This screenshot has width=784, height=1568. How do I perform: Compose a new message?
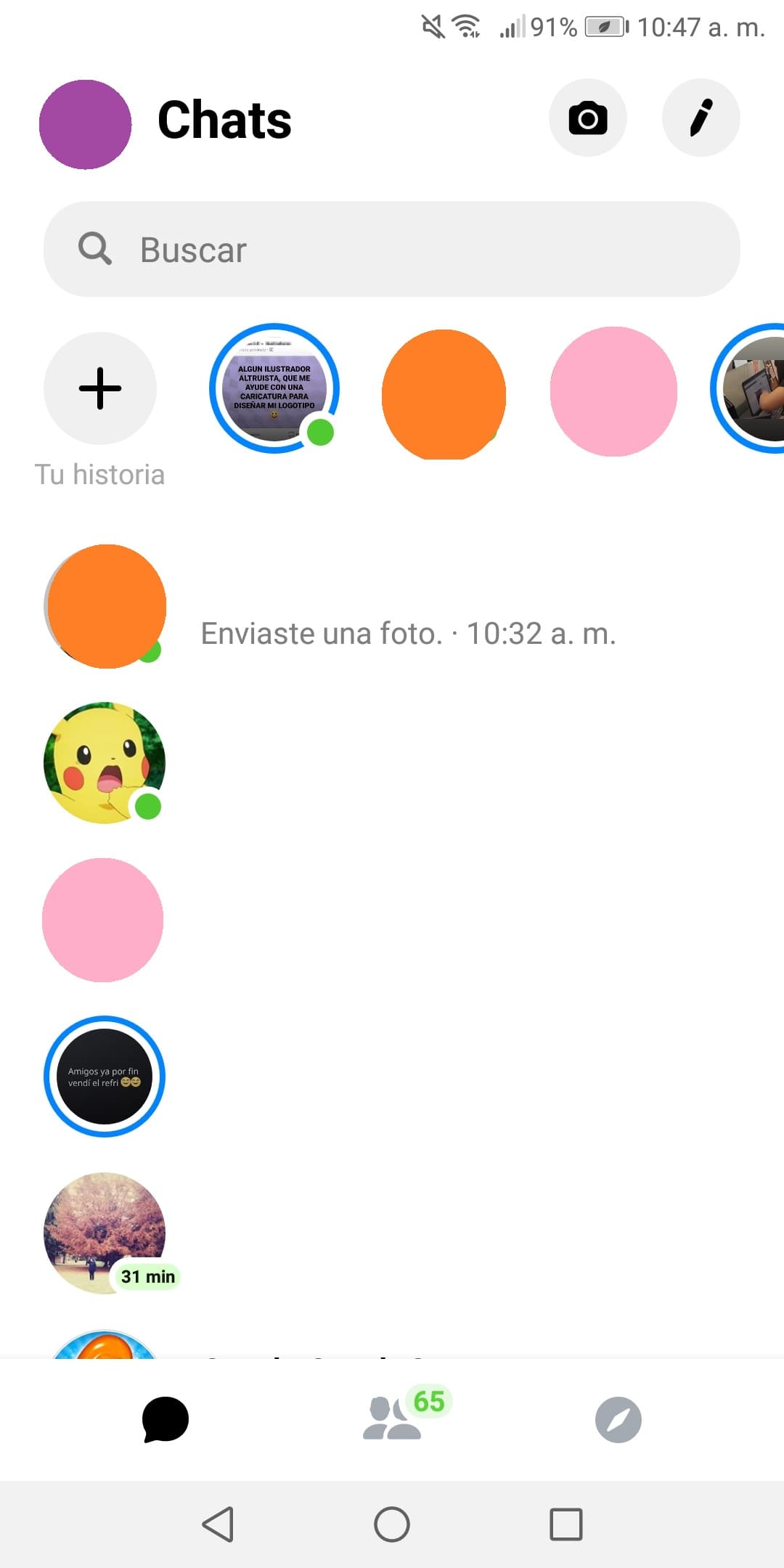(701, 118)
